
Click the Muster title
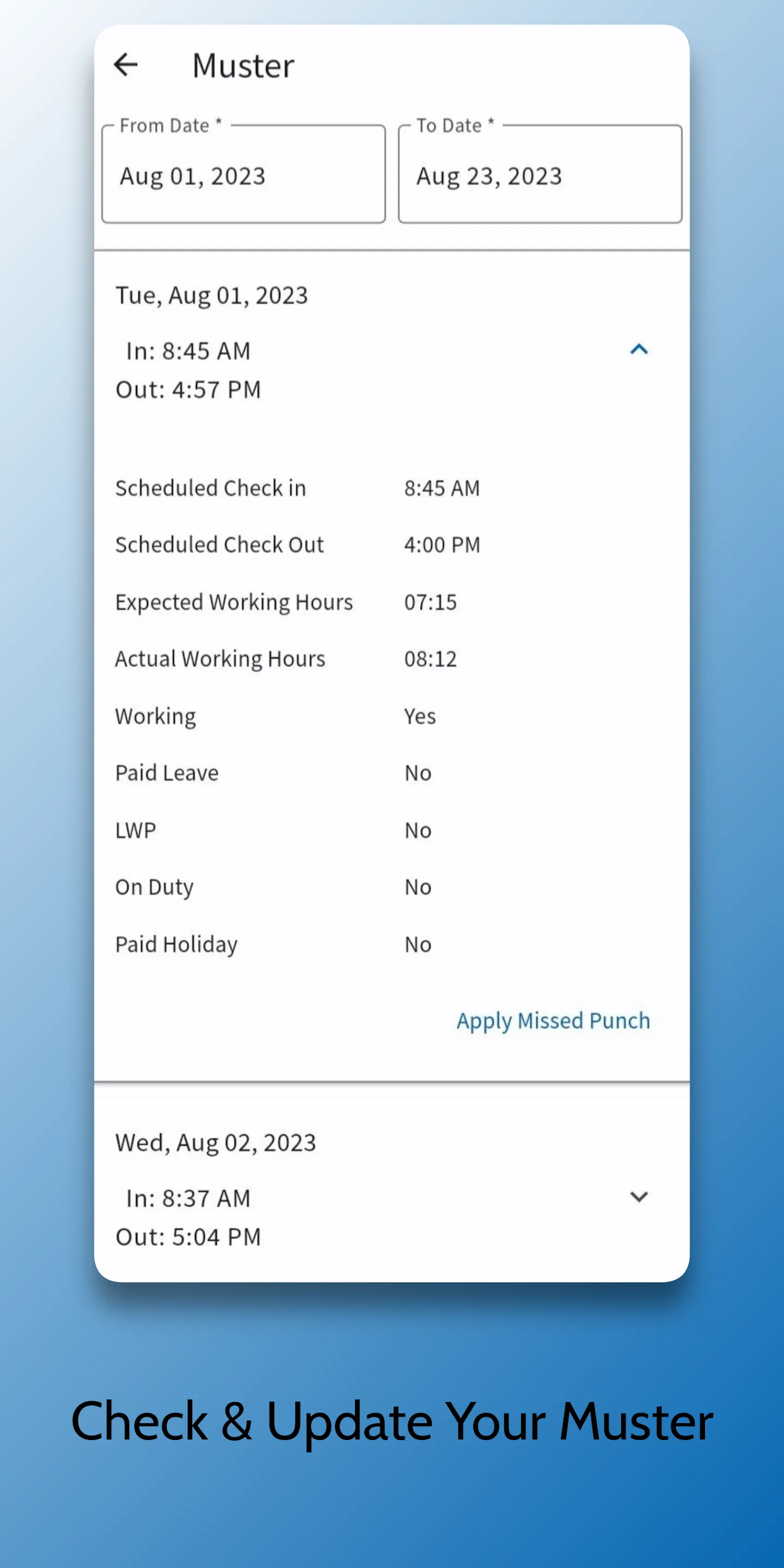coord(242,65)
